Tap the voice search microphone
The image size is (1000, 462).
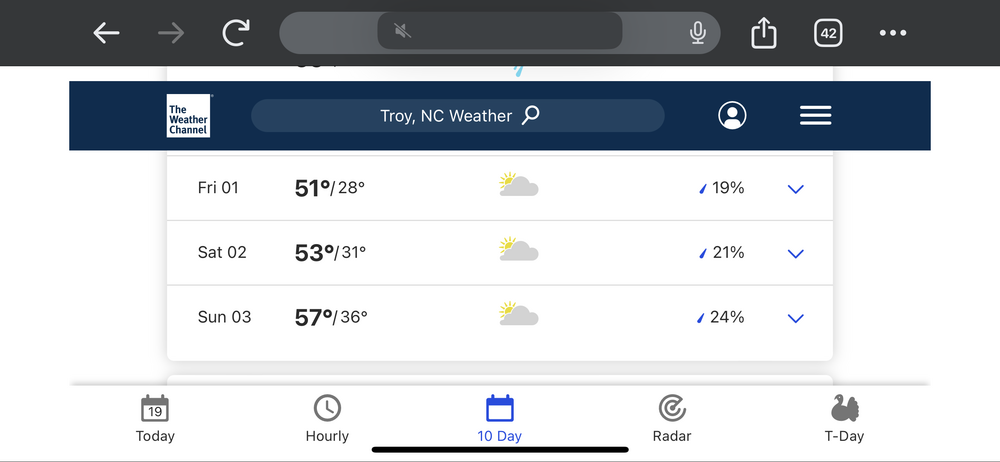[x=698, y=33]
